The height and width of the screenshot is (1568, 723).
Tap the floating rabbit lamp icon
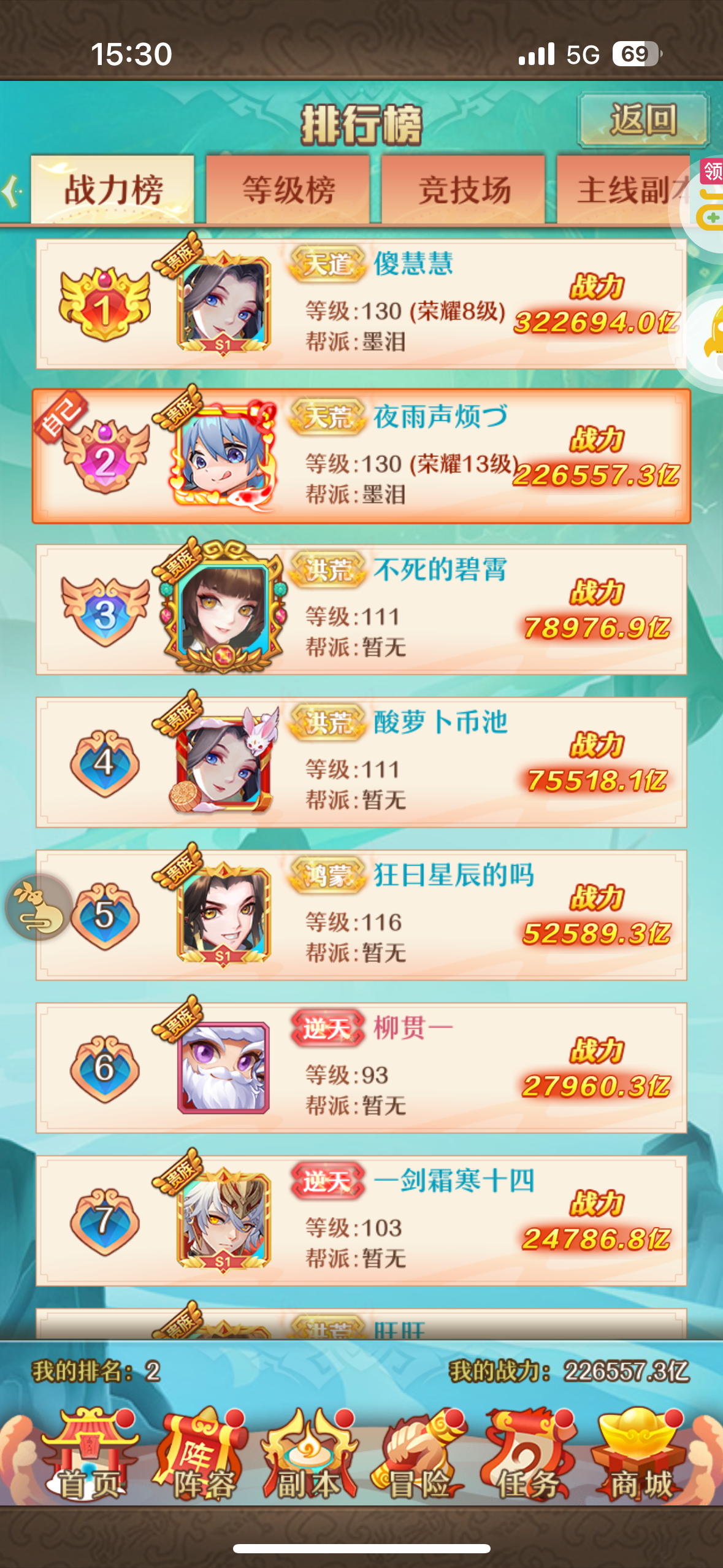39,907
